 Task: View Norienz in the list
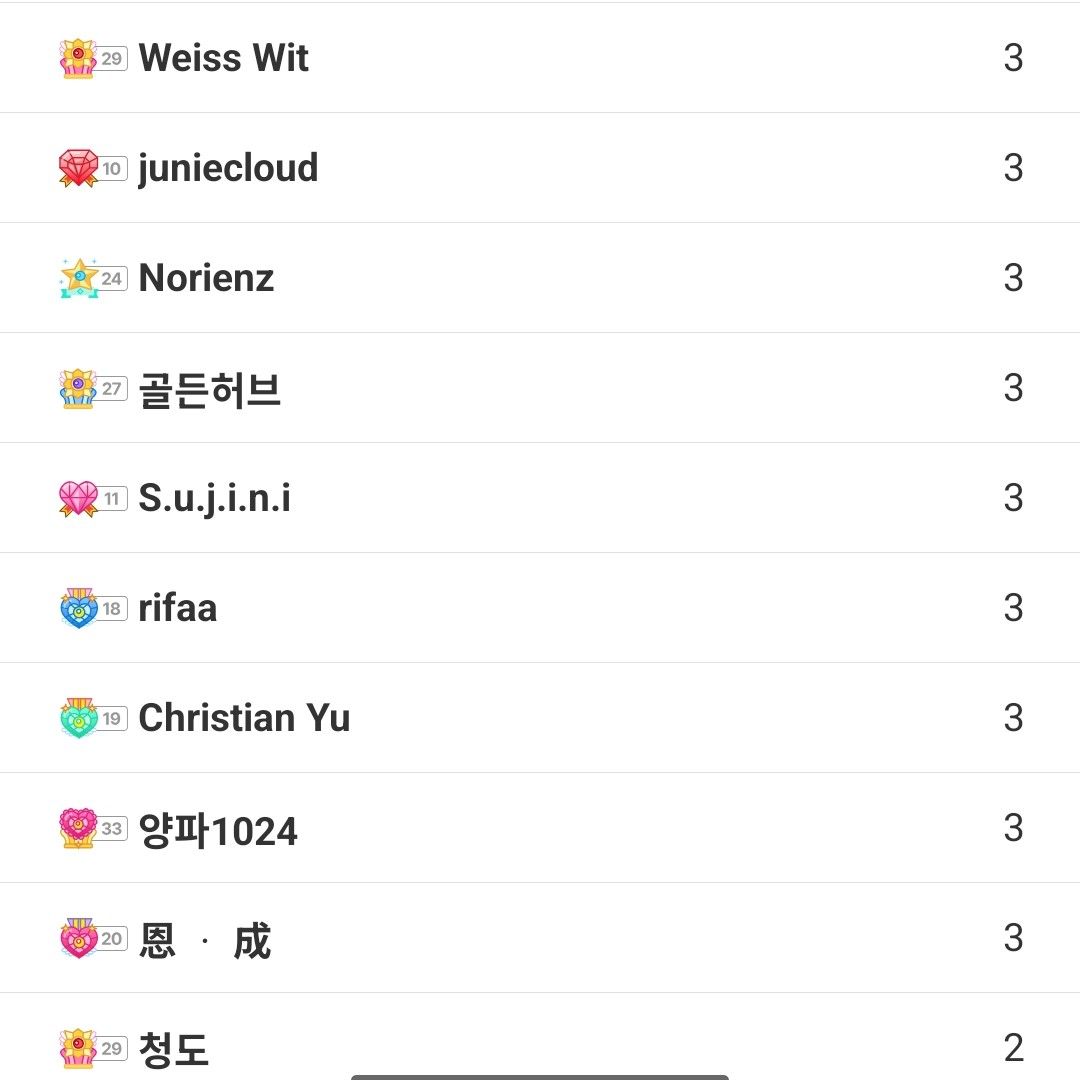(x=206, y=278)
